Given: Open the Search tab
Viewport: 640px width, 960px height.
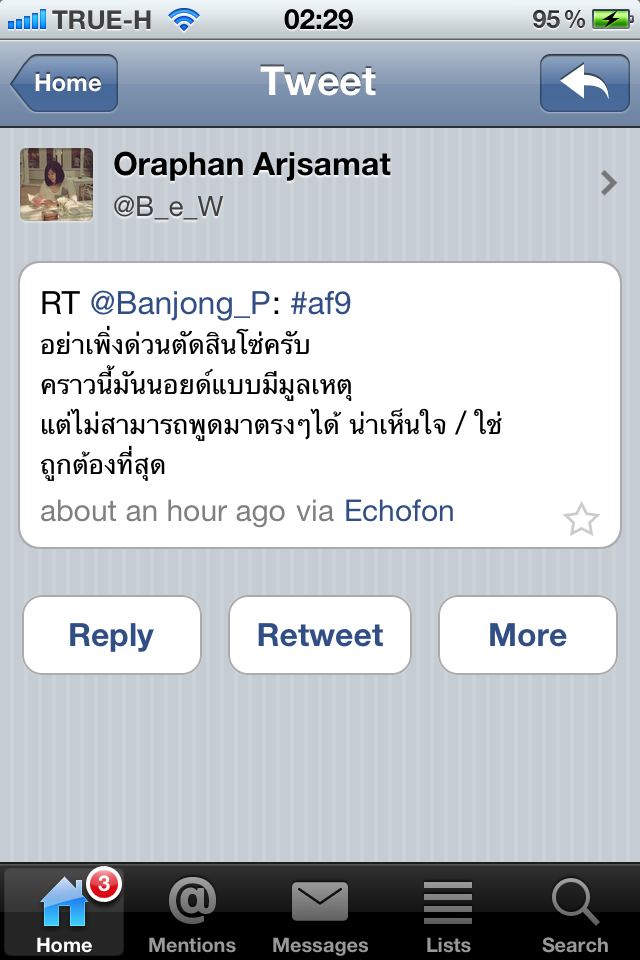Looking at the screenshot, I should pos(575,912).
